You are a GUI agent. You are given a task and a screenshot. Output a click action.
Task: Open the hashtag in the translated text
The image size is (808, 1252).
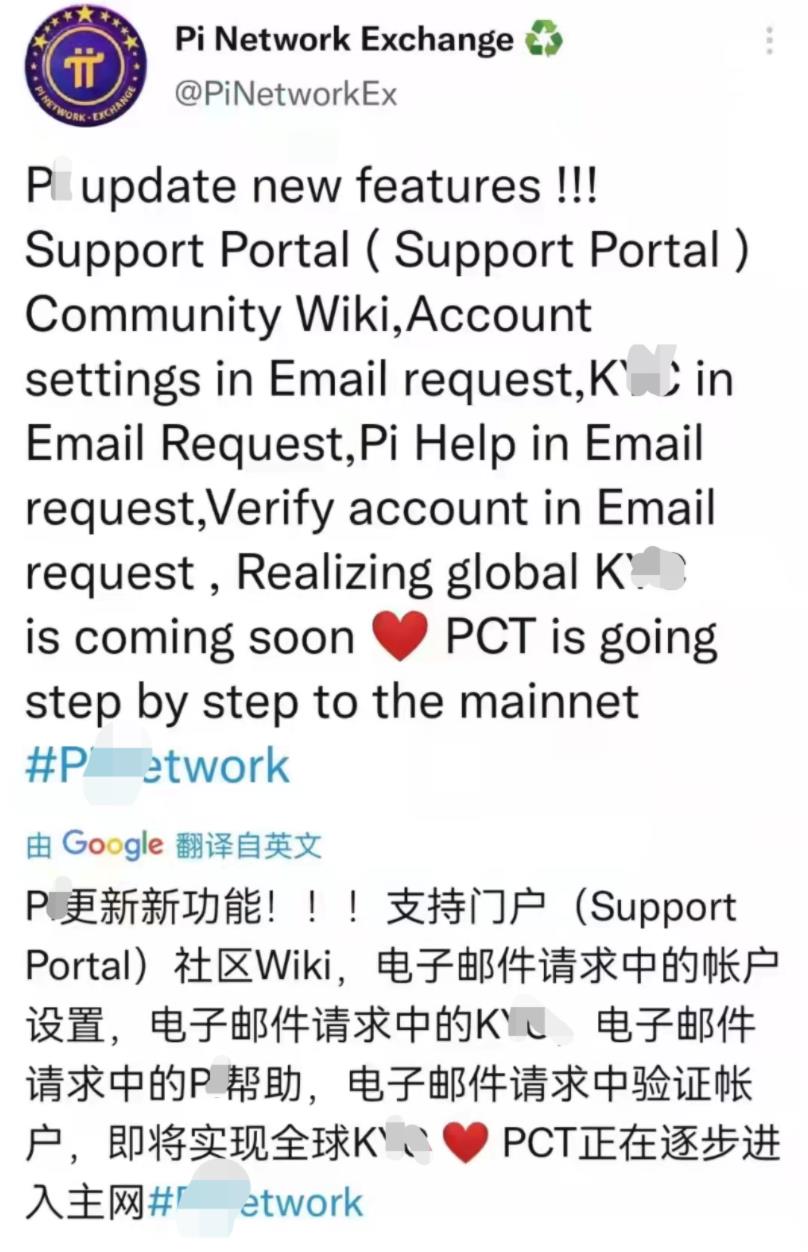[255, 1201]
